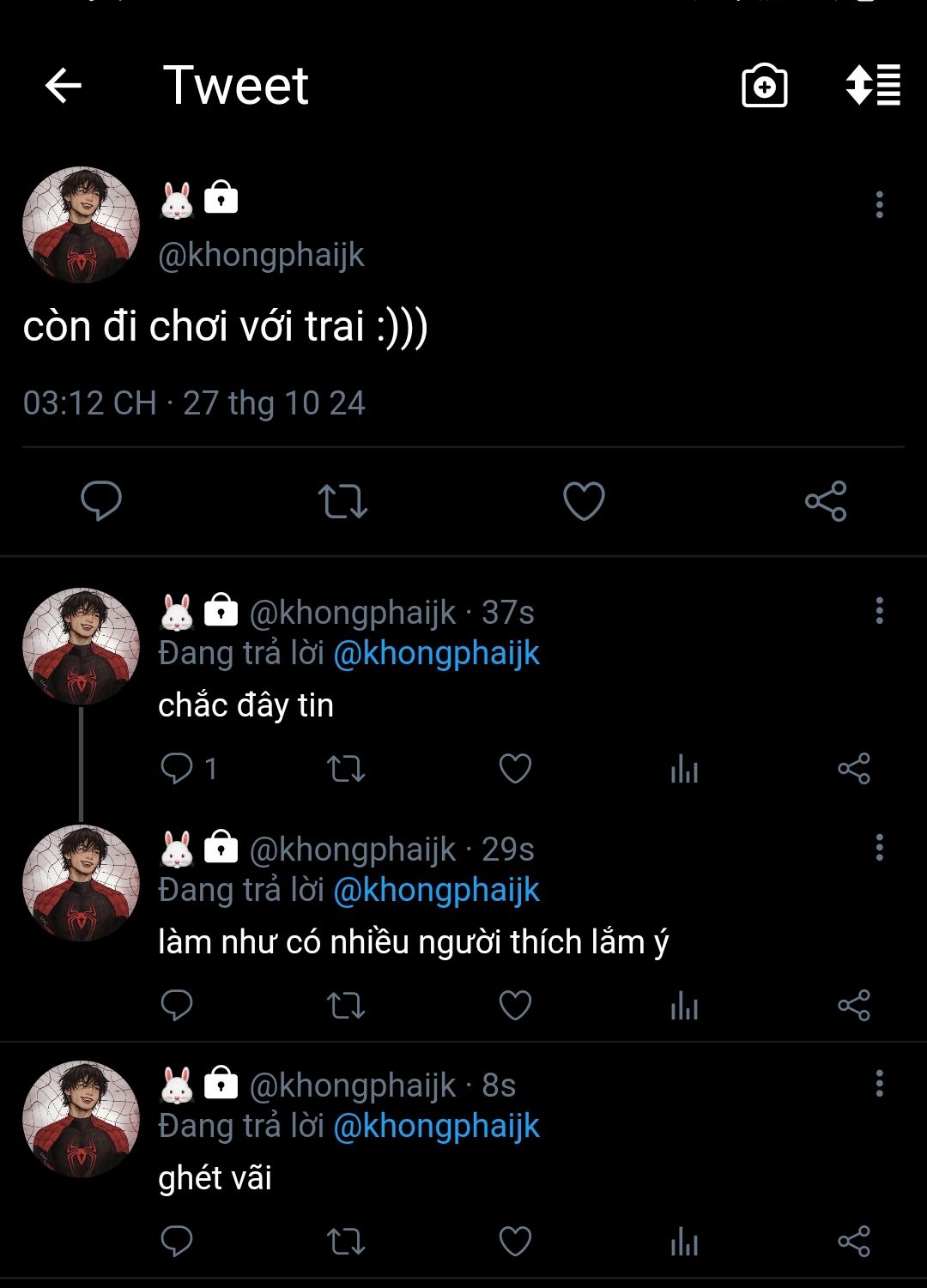This screenshot has width=927, height=1288.
Task: Share the reply posted 29s ago
Action: tap(853, 1005)
